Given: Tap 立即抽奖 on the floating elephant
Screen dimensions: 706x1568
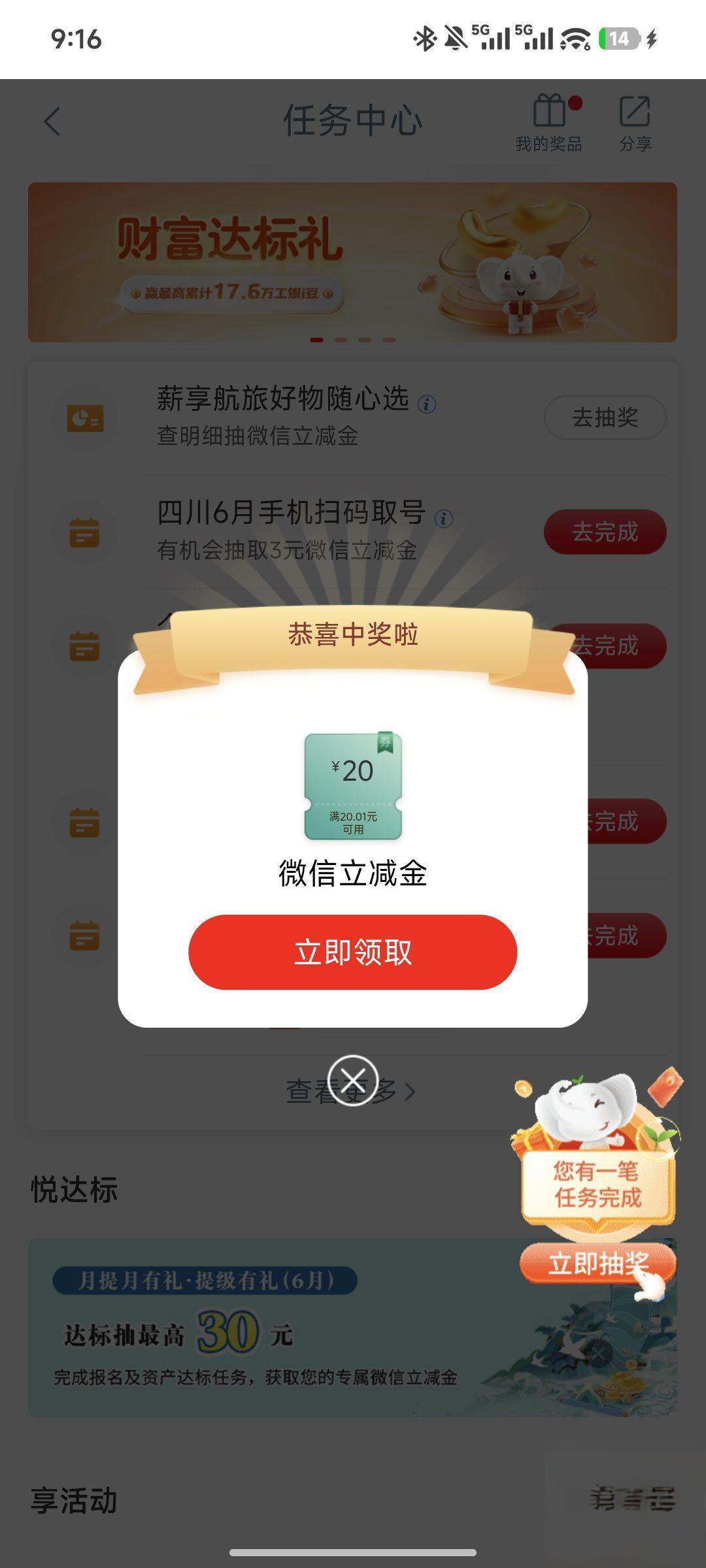Looking at the screenshot, I should 597,1264.
